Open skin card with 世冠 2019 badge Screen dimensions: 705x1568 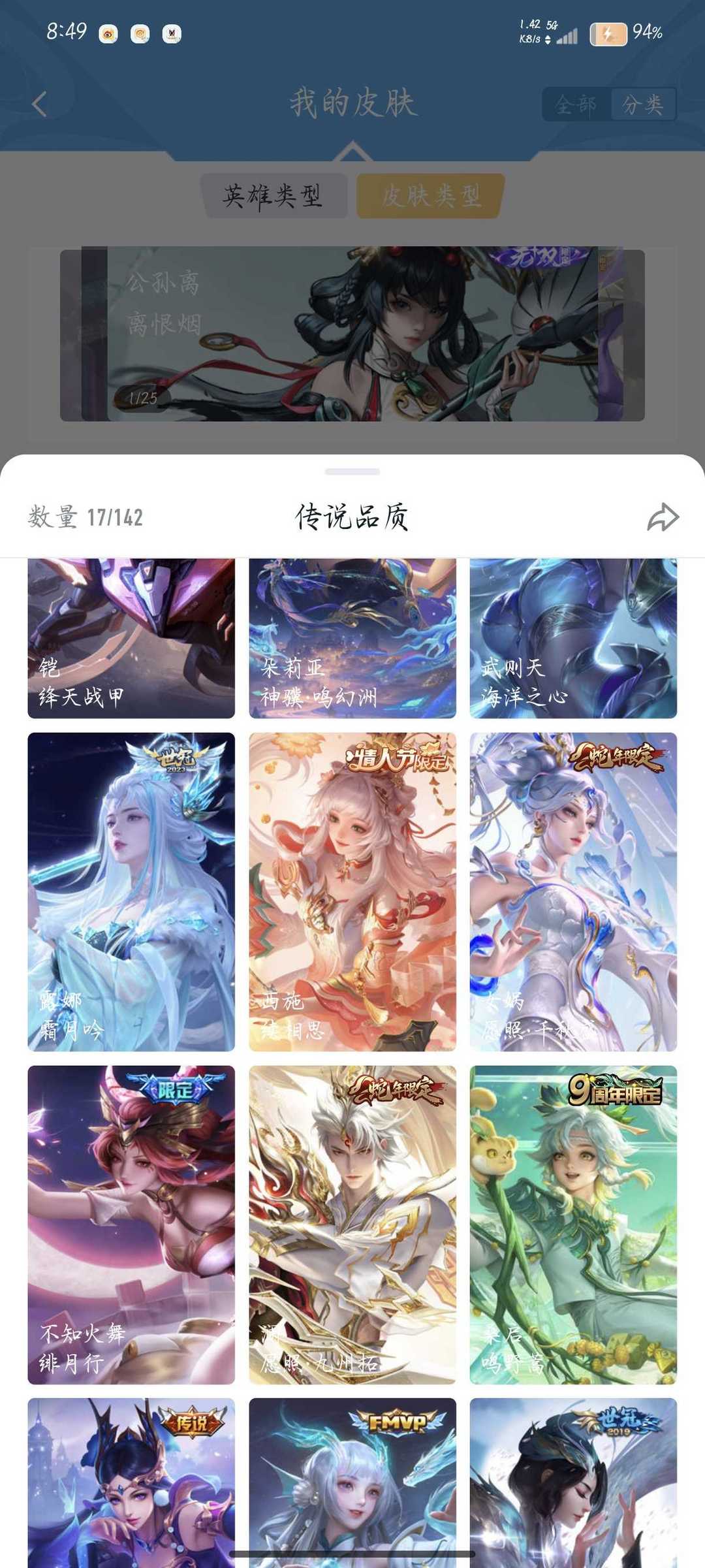(x=573, y=1482)
